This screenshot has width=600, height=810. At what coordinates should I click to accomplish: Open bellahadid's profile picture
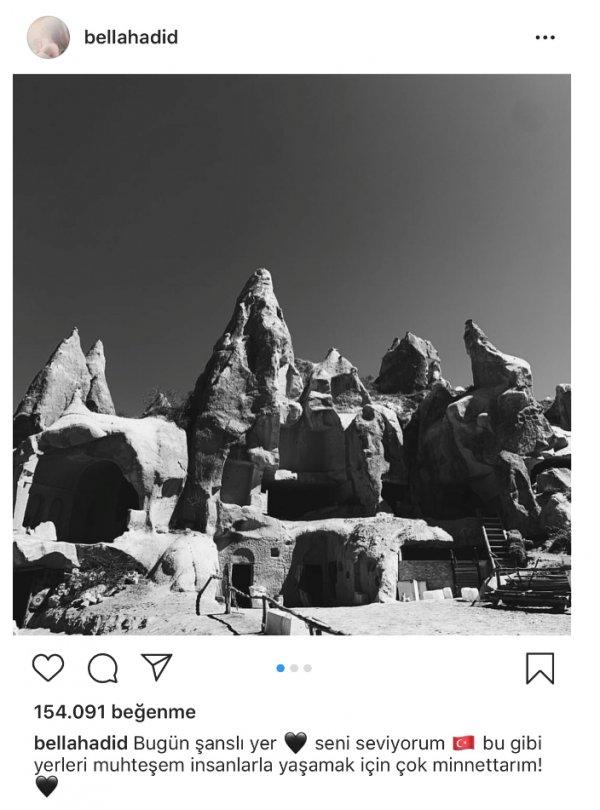48,37
